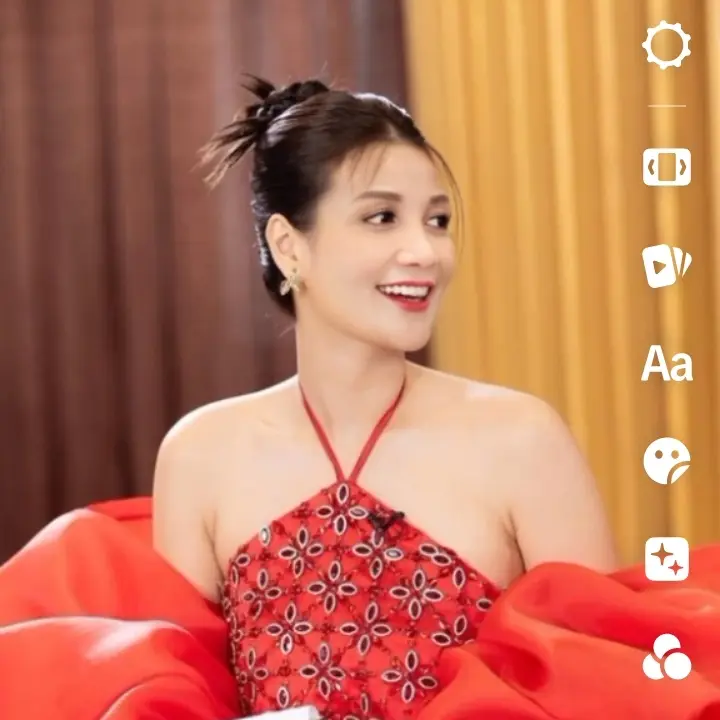Open the settings gear icon
This screenshot has width=720, height=720.
point(666,46)
